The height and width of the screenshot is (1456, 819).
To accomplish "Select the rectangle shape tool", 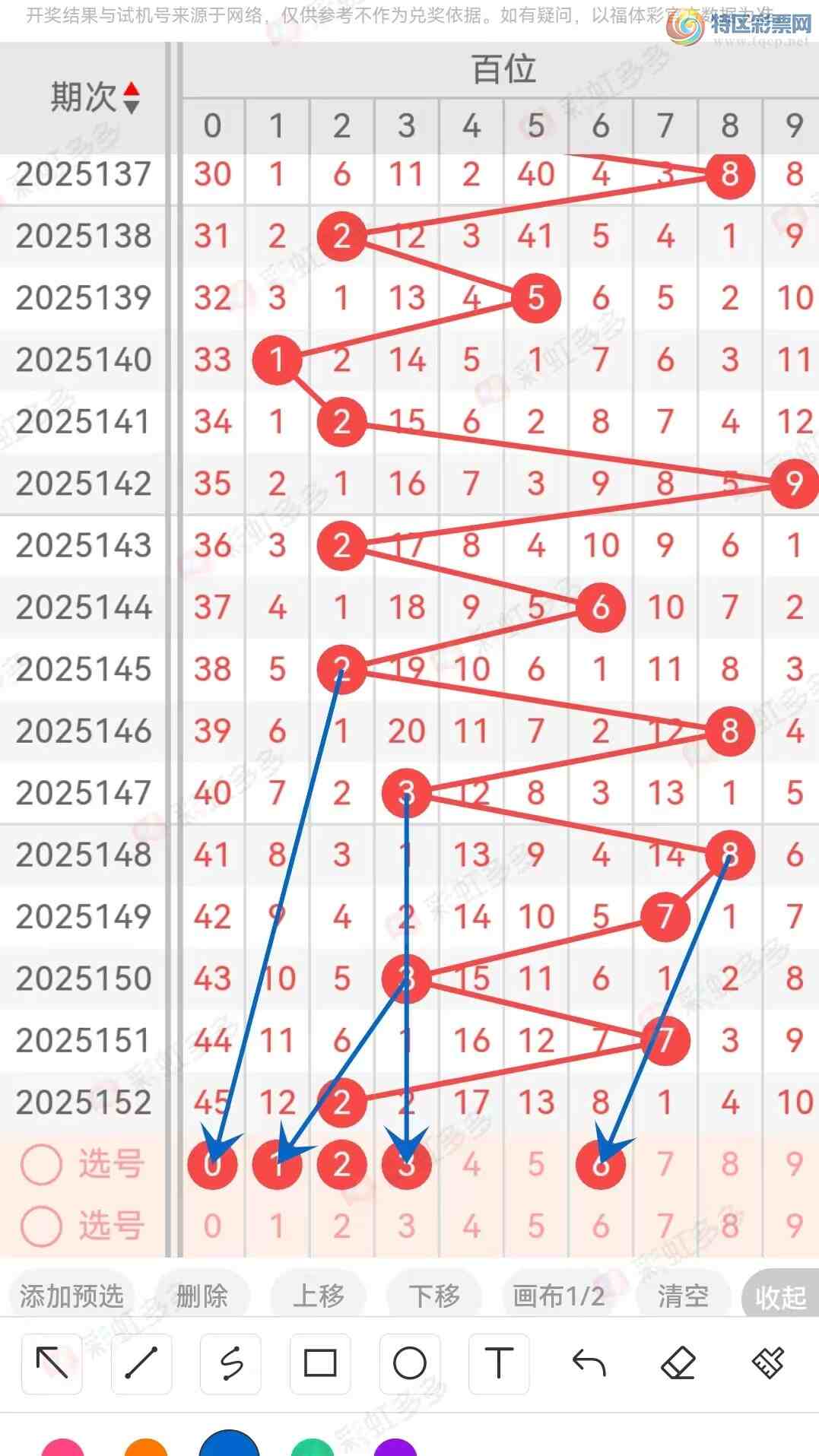I will 320,1363.
